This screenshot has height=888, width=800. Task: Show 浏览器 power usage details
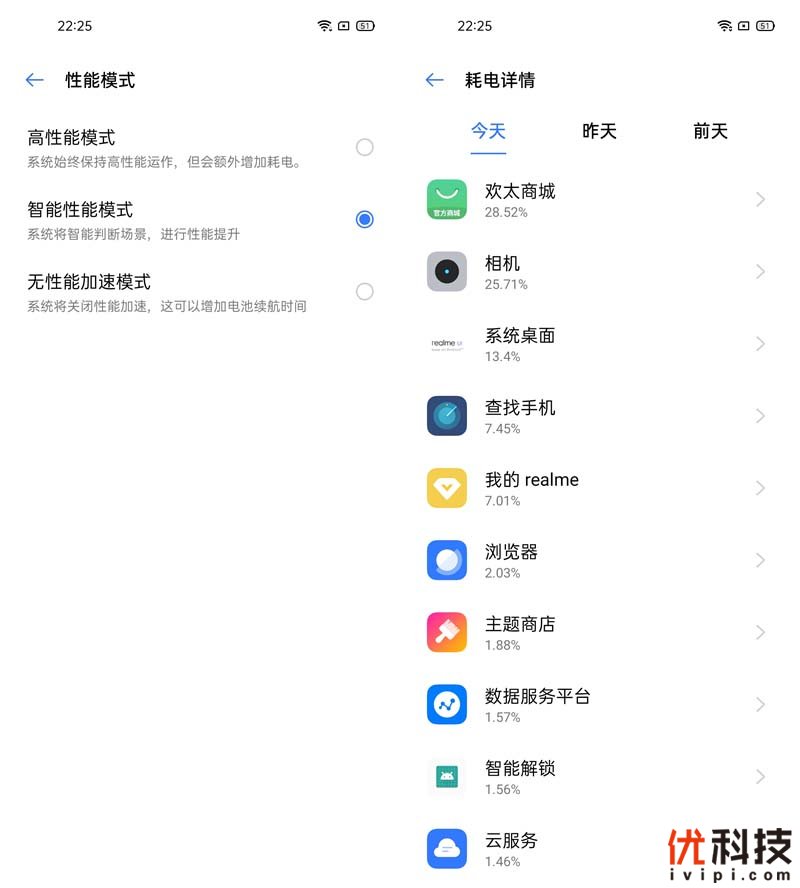596,559
